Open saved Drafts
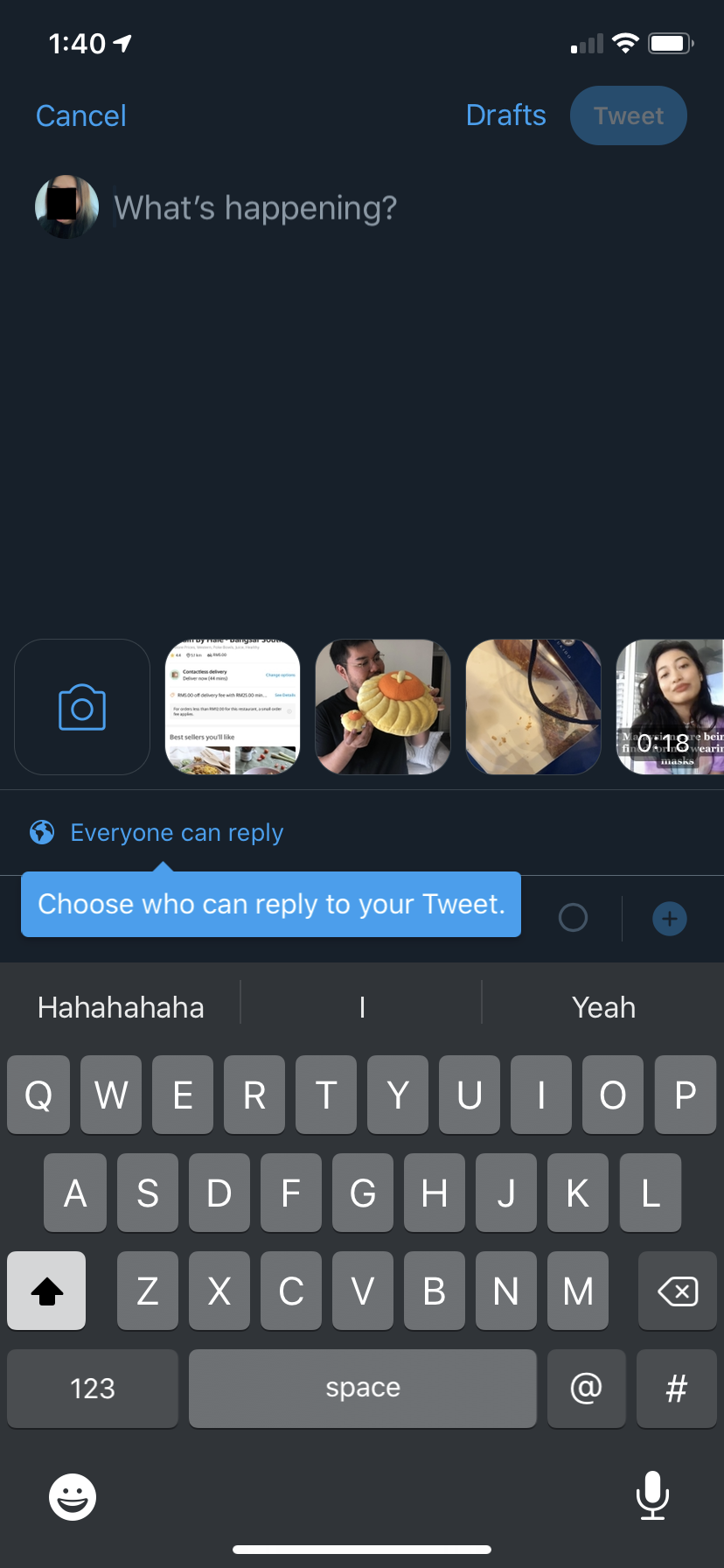Screen dimensions: 724x1568 [505, 115]
